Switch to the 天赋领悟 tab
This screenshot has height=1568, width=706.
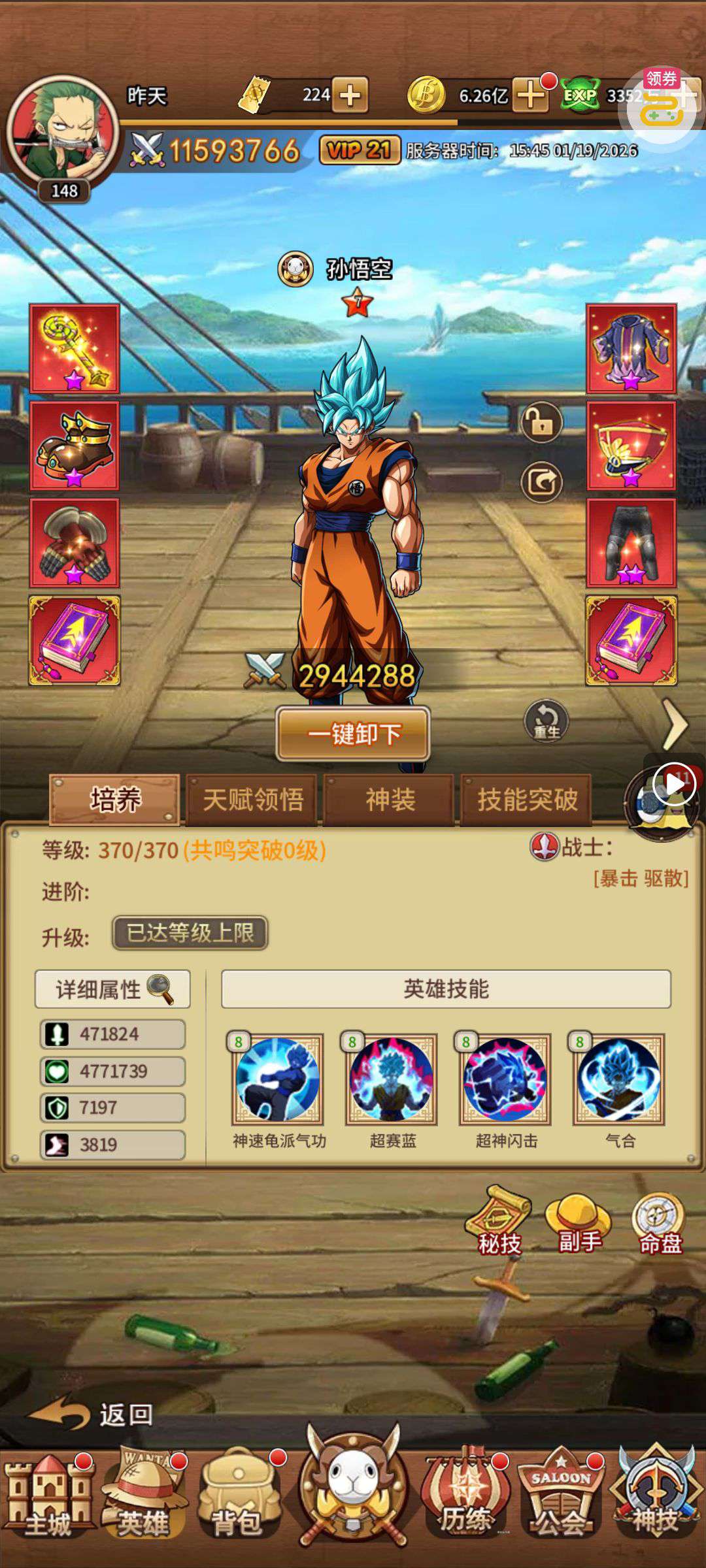click(x=252, y=800)
